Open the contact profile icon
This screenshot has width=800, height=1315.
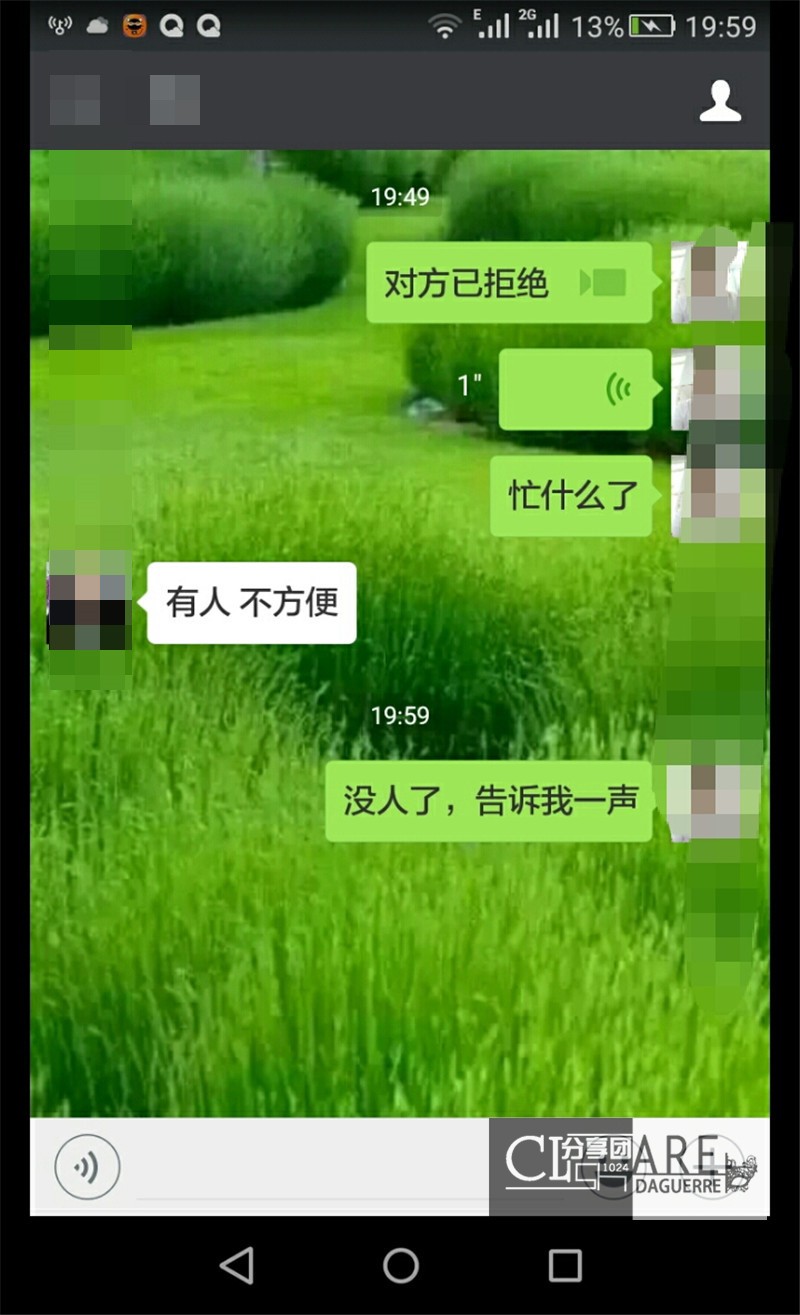(x=720, y=101)
